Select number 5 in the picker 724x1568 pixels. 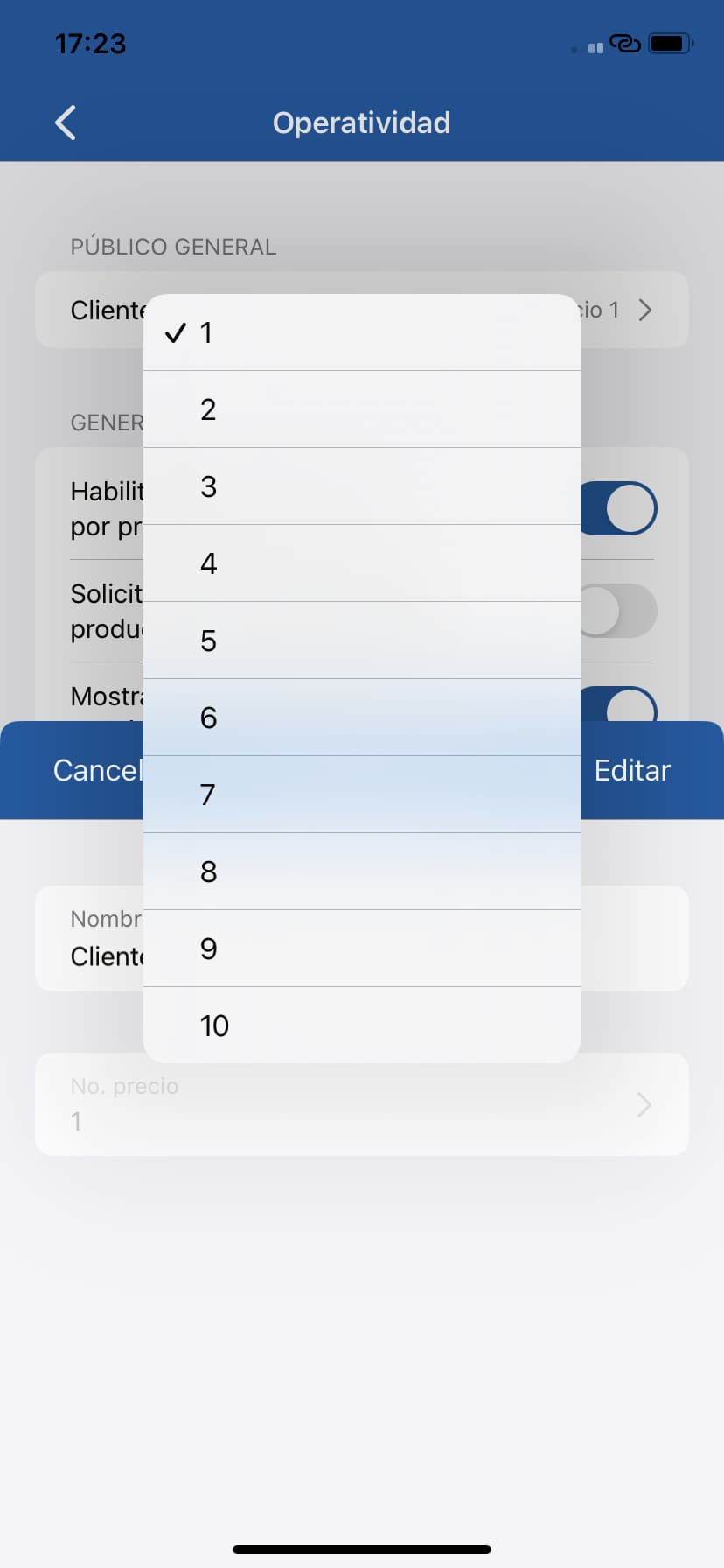coord(361,640)
